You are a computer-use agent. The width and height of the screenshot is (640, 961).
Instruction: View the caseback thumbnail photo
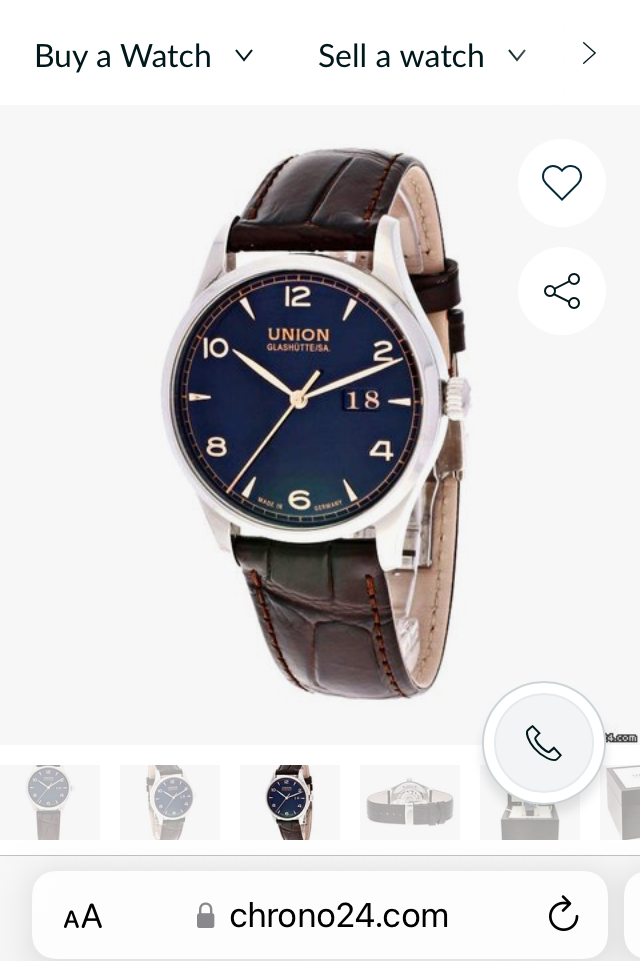[x=410, y=801]
